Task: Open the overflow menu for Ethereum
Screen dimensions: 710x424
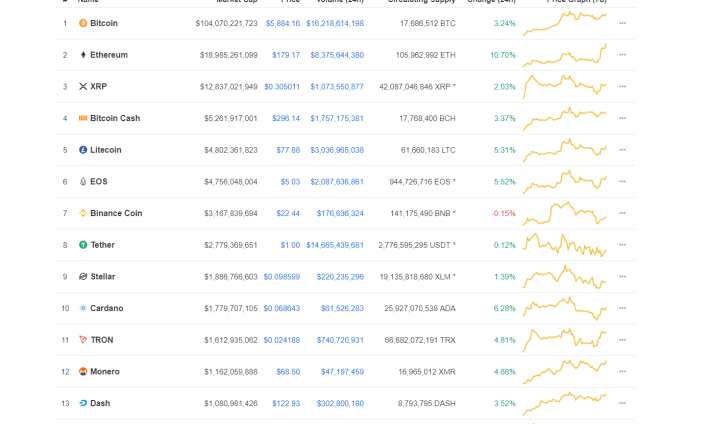Action: (622, 55)
